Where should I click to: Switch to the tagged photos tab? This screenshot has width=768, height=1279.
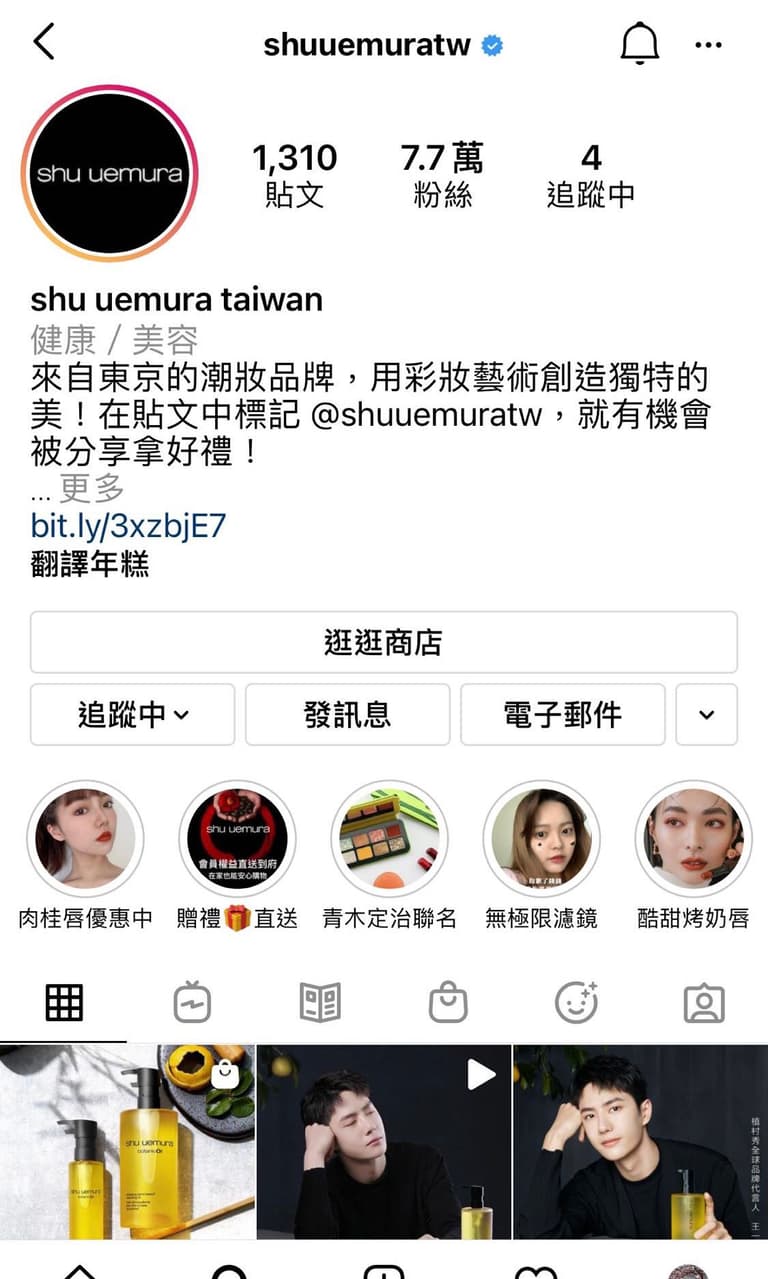point(704,1002)
